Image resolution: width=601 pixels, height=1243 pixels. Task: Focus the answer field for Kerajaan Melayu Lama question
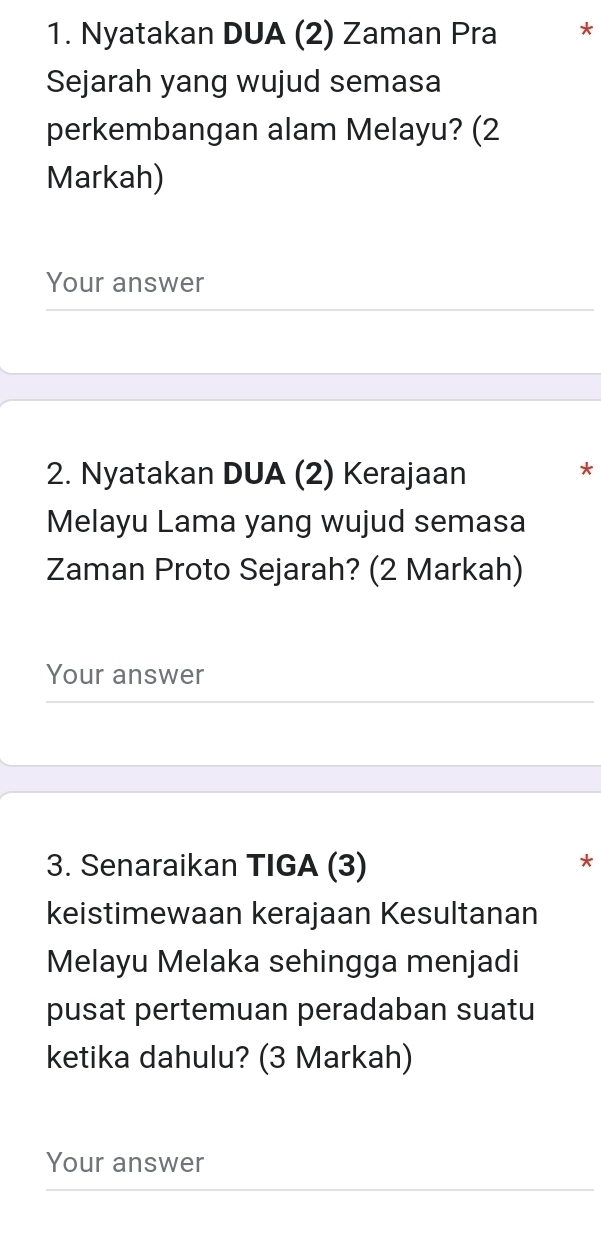click(x=318, y=677)
